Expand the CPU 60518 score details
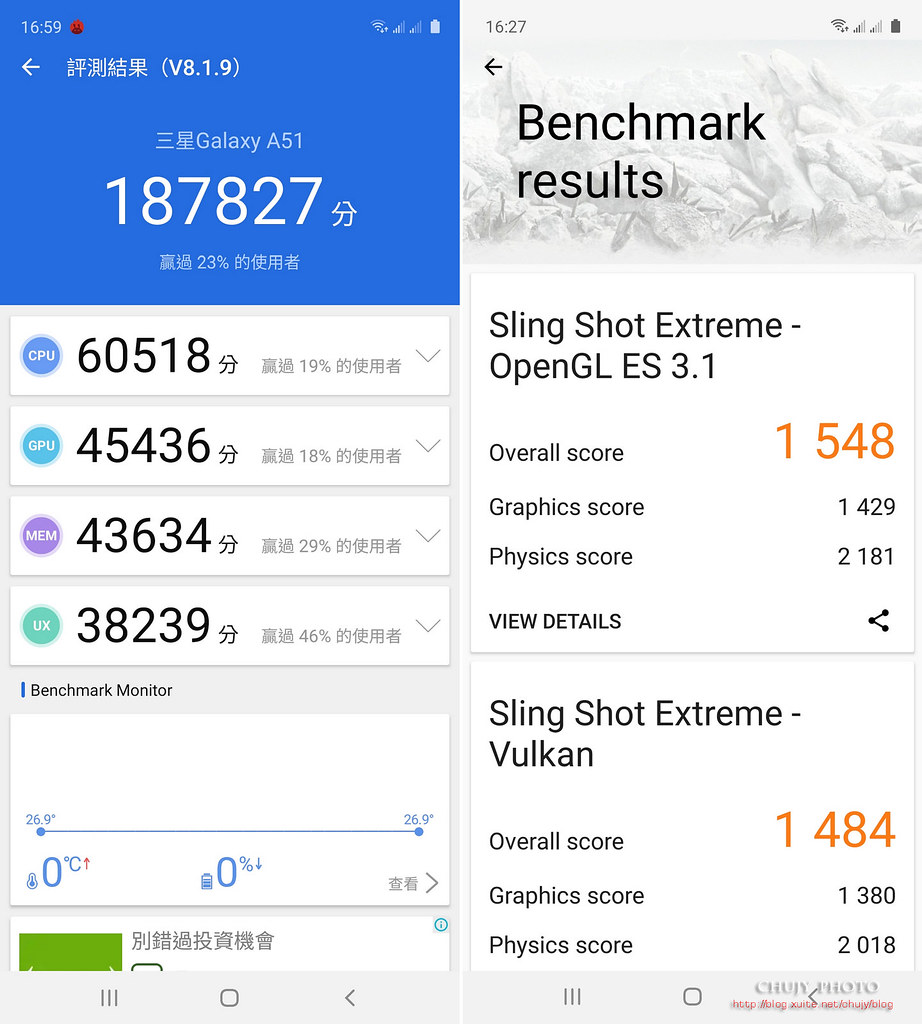Image resolution: width=922 pixels, height=1024 pixels. [x=428, y=356]
